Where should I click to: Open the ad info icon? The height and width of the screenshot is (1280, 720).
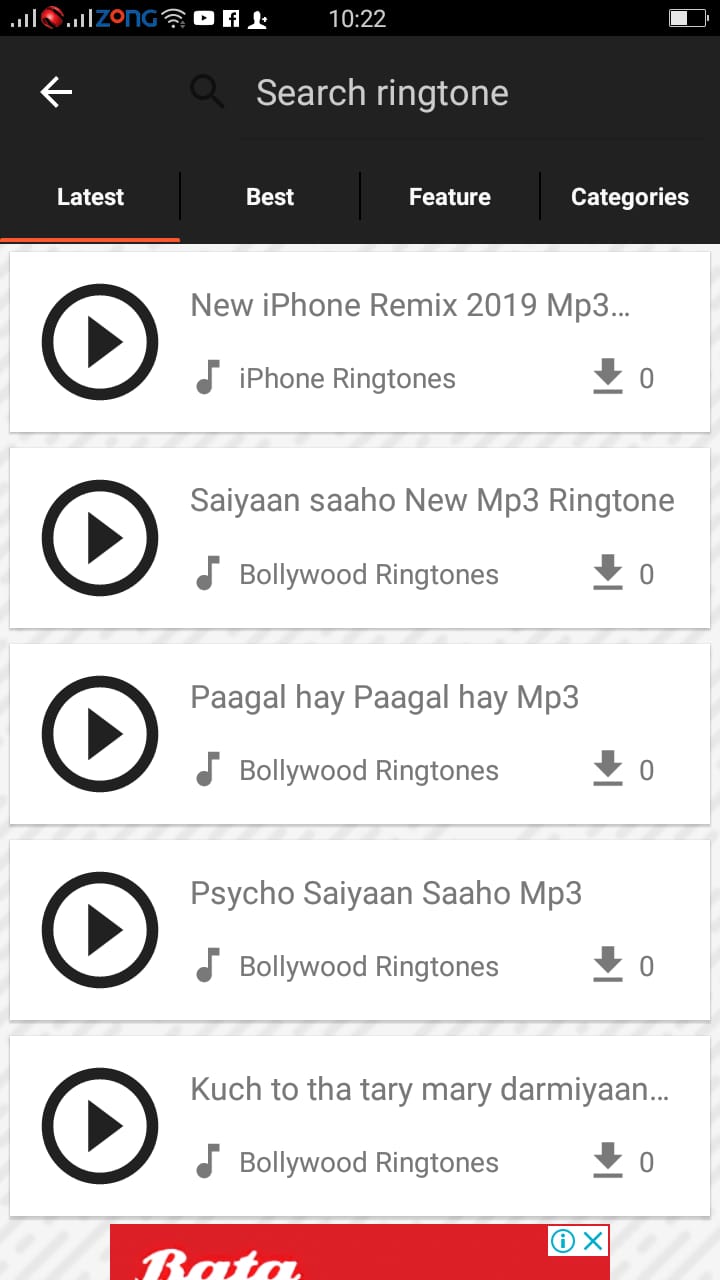[564, 1241]
